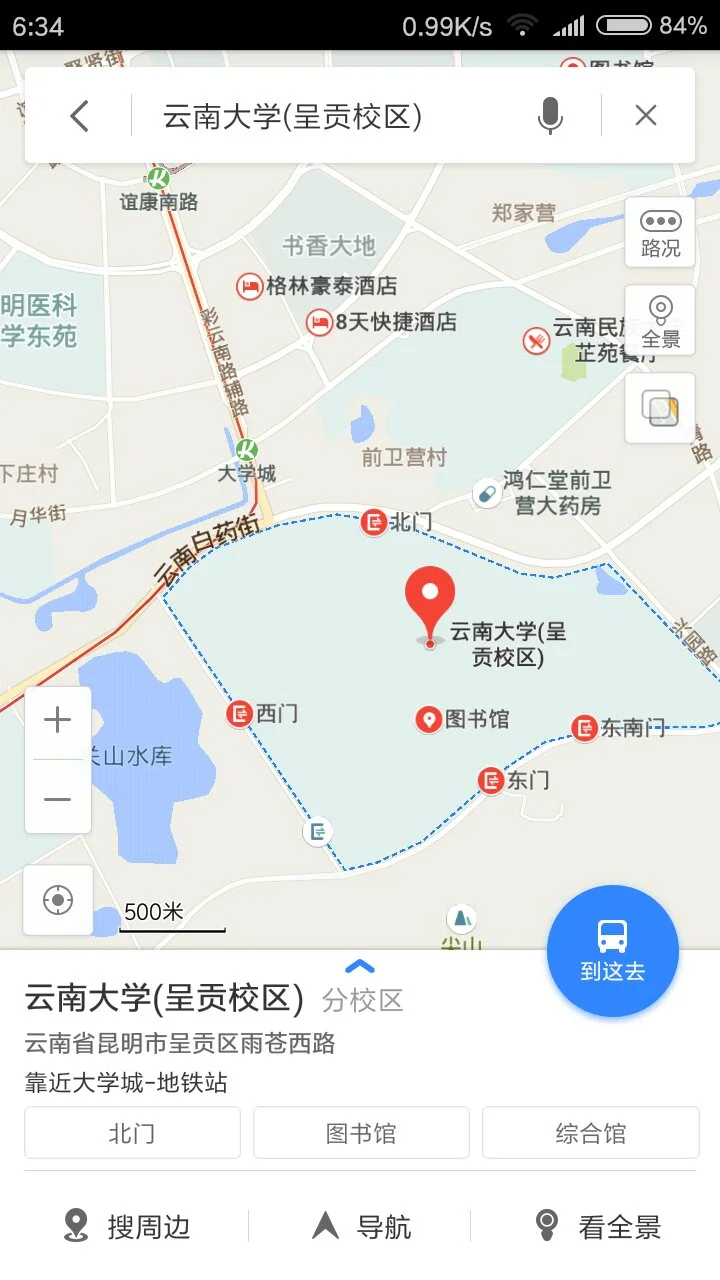
Task: Open the 综合馆 quick link
Action: [589, 1133]
